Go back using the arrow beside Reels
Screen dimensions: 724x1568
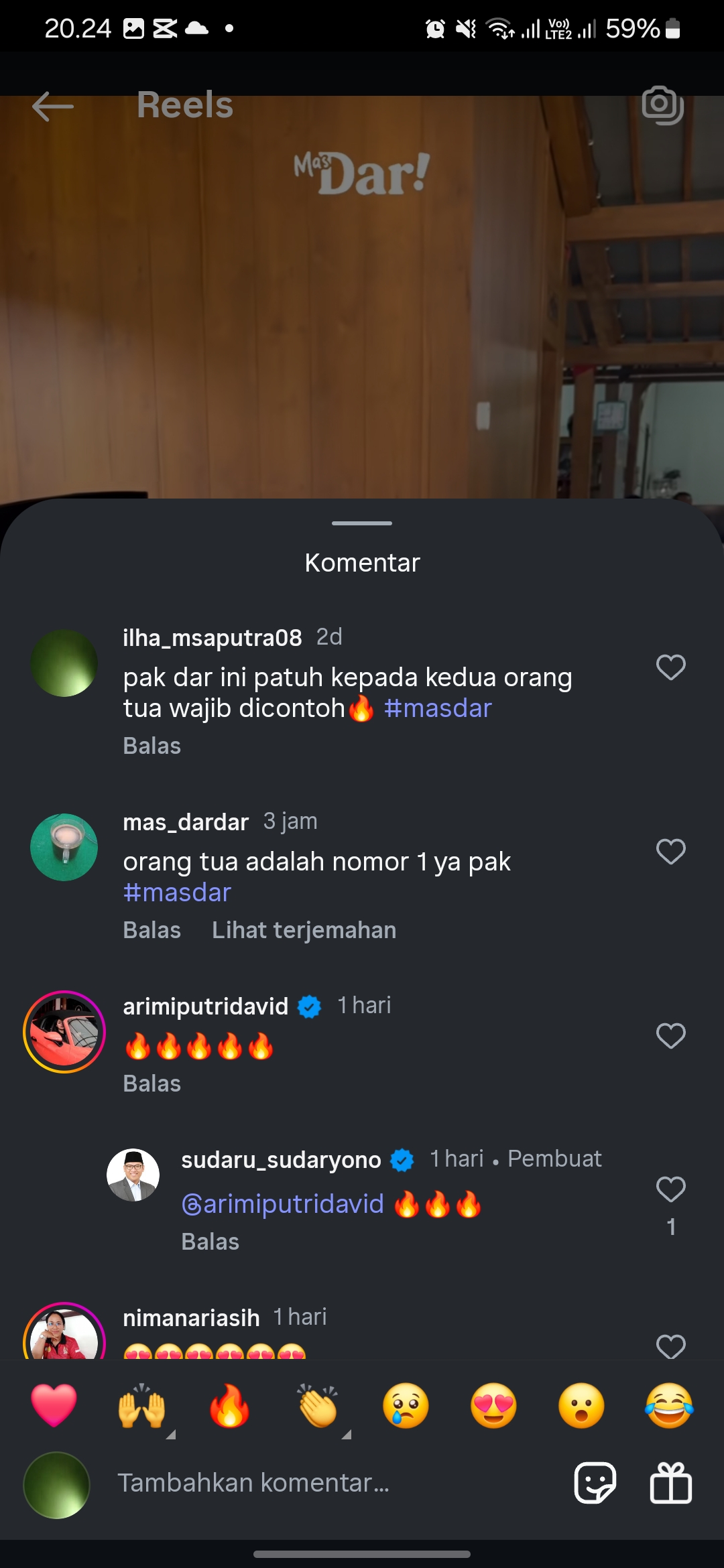(x=53, y=107)
